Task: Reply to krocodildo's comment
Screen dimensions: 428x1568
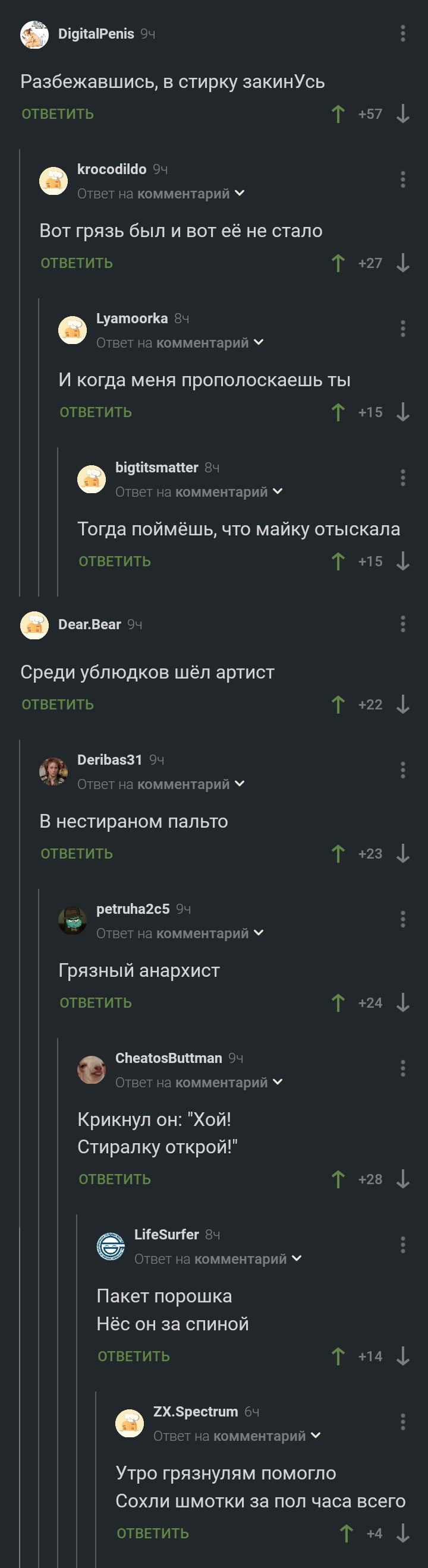Action: point(77,263)
